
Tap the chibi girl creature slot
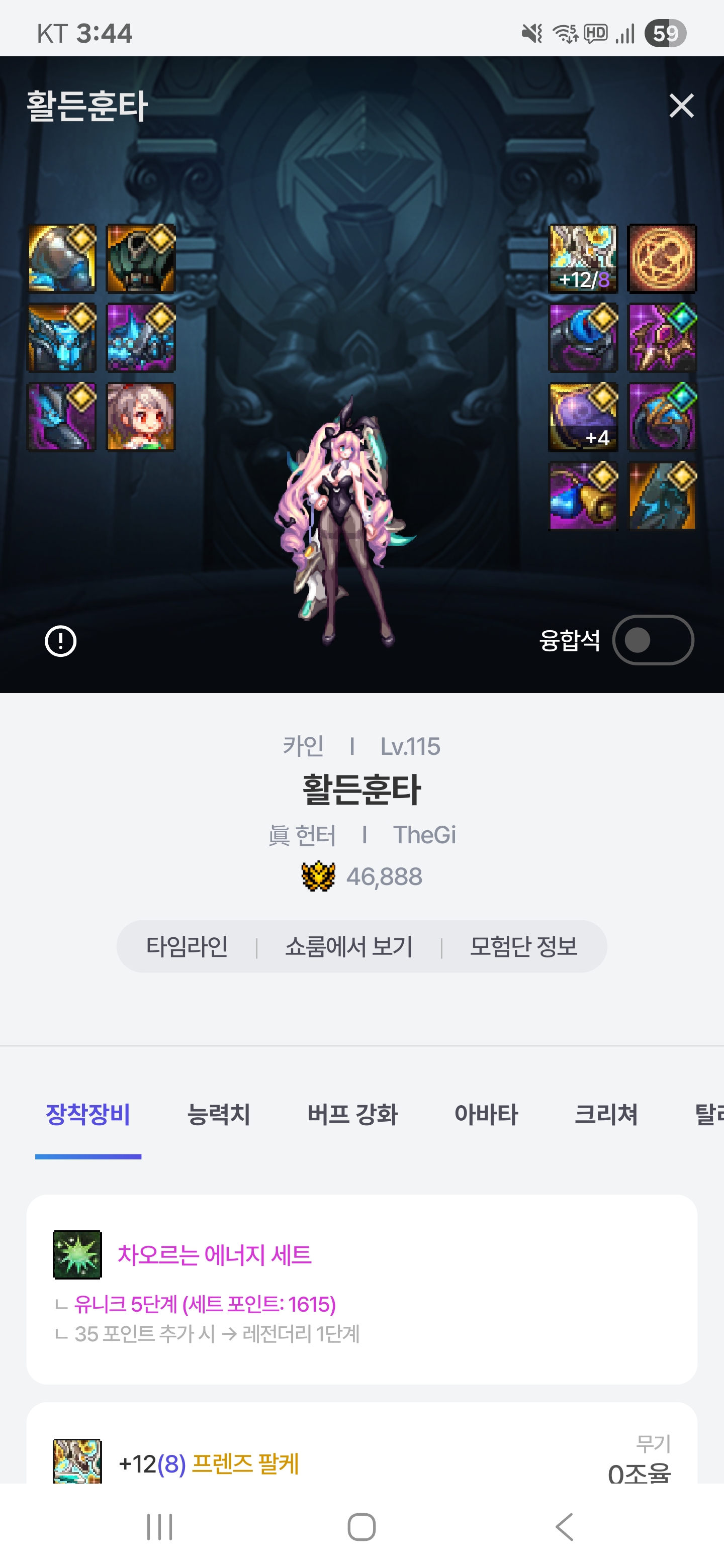(141, 417)
